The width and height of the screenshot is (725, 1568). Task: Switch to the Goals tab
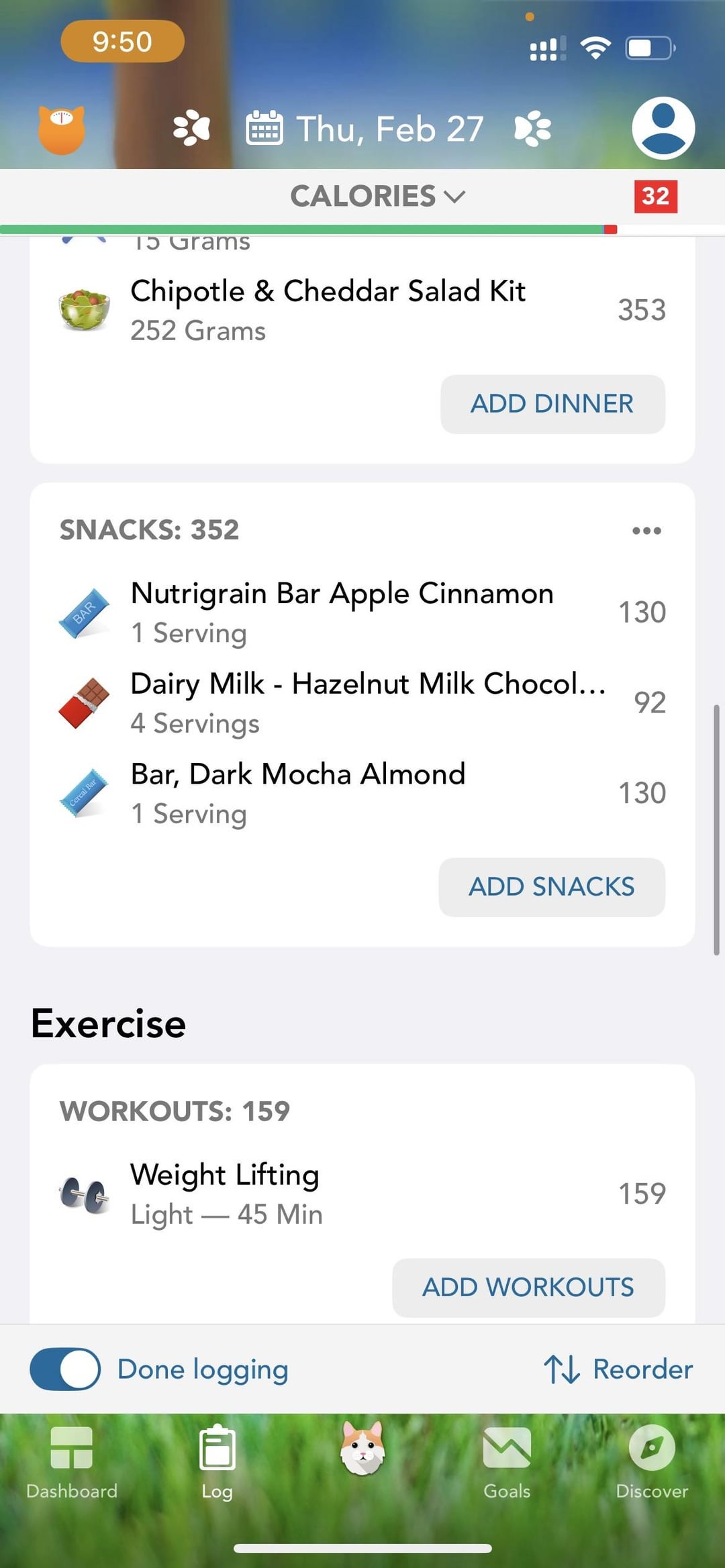coord(507,1463)
